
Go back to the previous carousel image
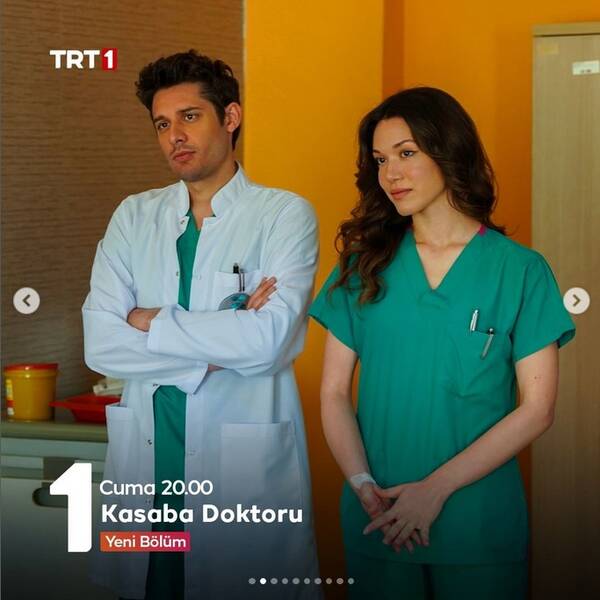pos(27,300)
